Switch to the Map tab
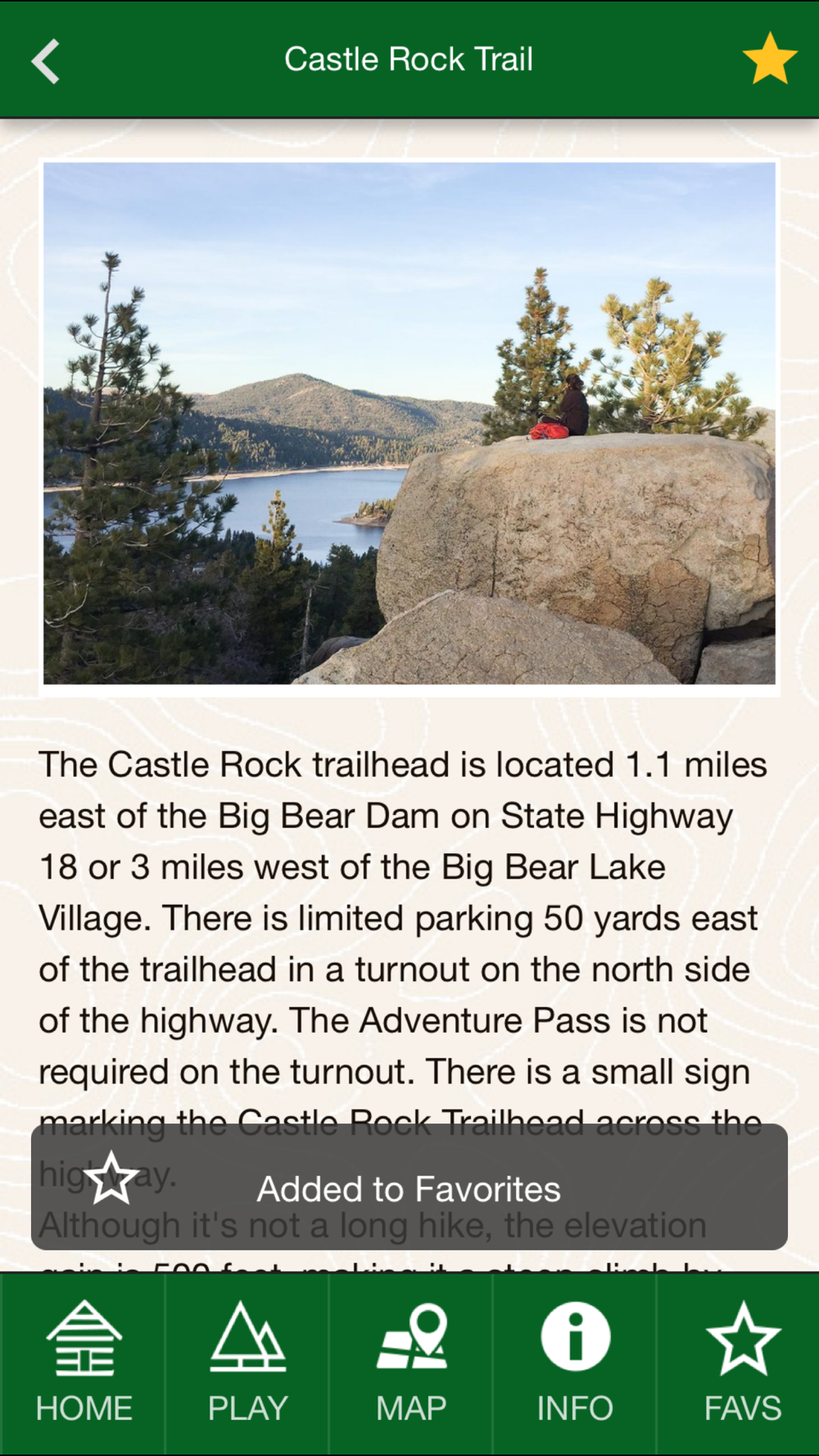Viewport: 819px width, 1456px height. tap(411, 1363)
